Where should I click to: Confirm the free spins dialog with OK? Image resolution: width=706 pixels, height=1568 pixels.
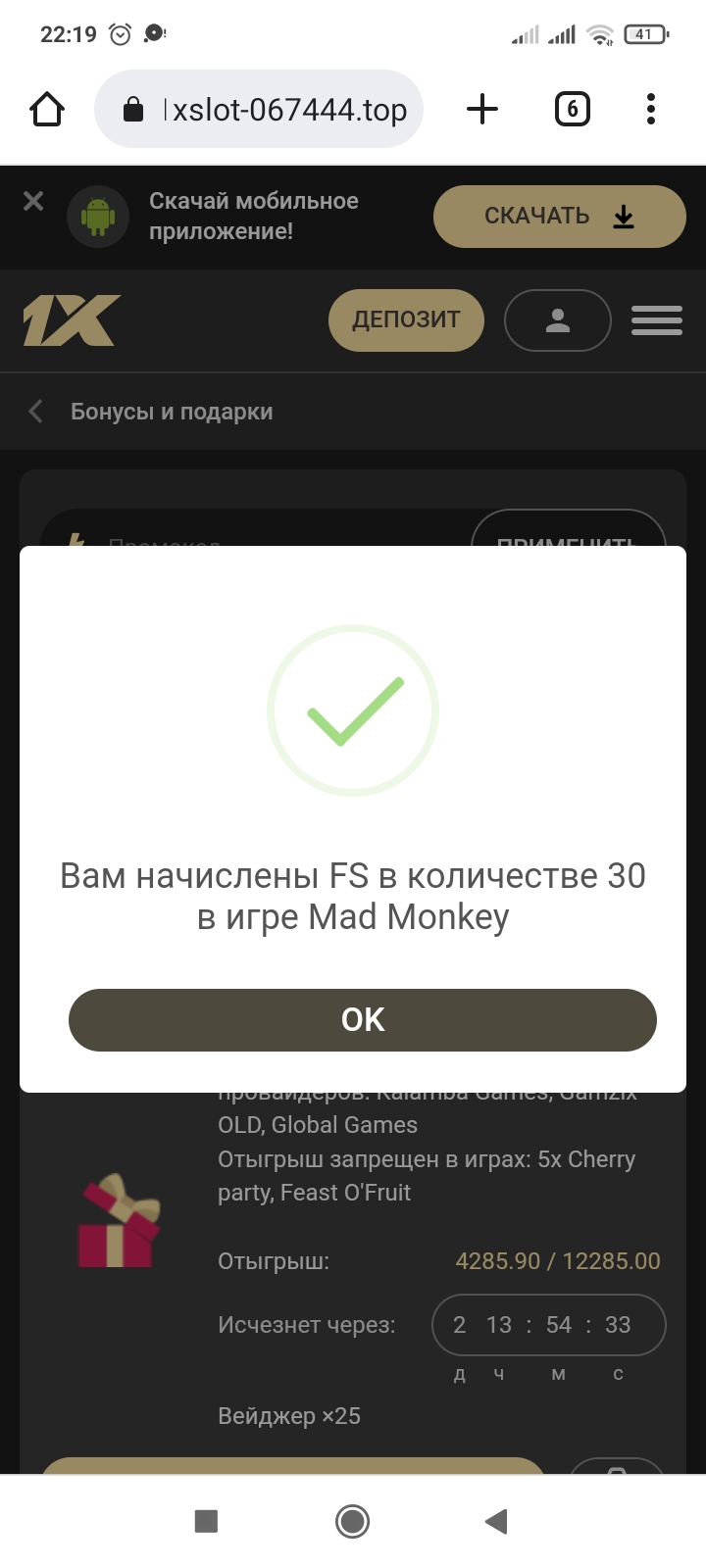click(362, 1020)
